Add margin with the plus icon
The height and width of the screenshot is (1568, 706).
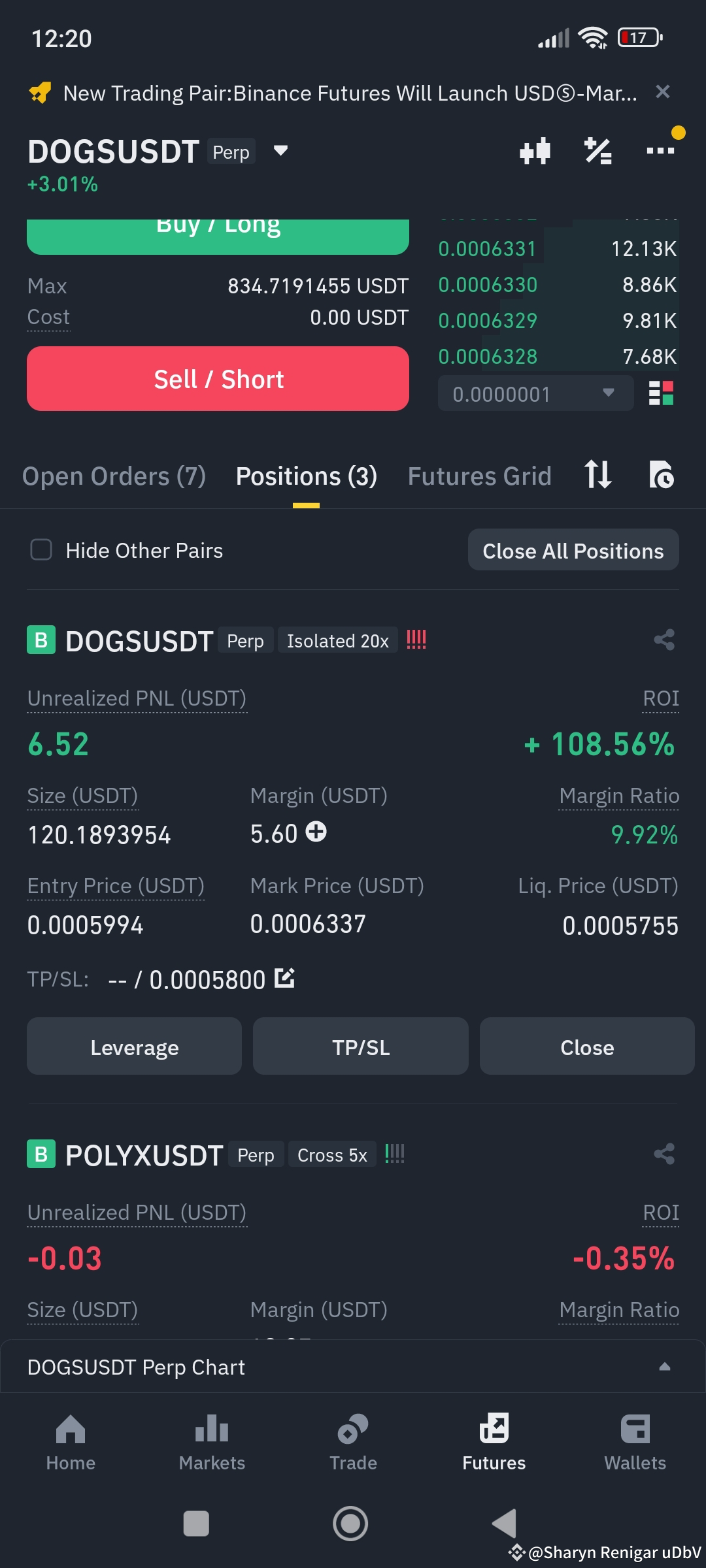coord(316,832)
